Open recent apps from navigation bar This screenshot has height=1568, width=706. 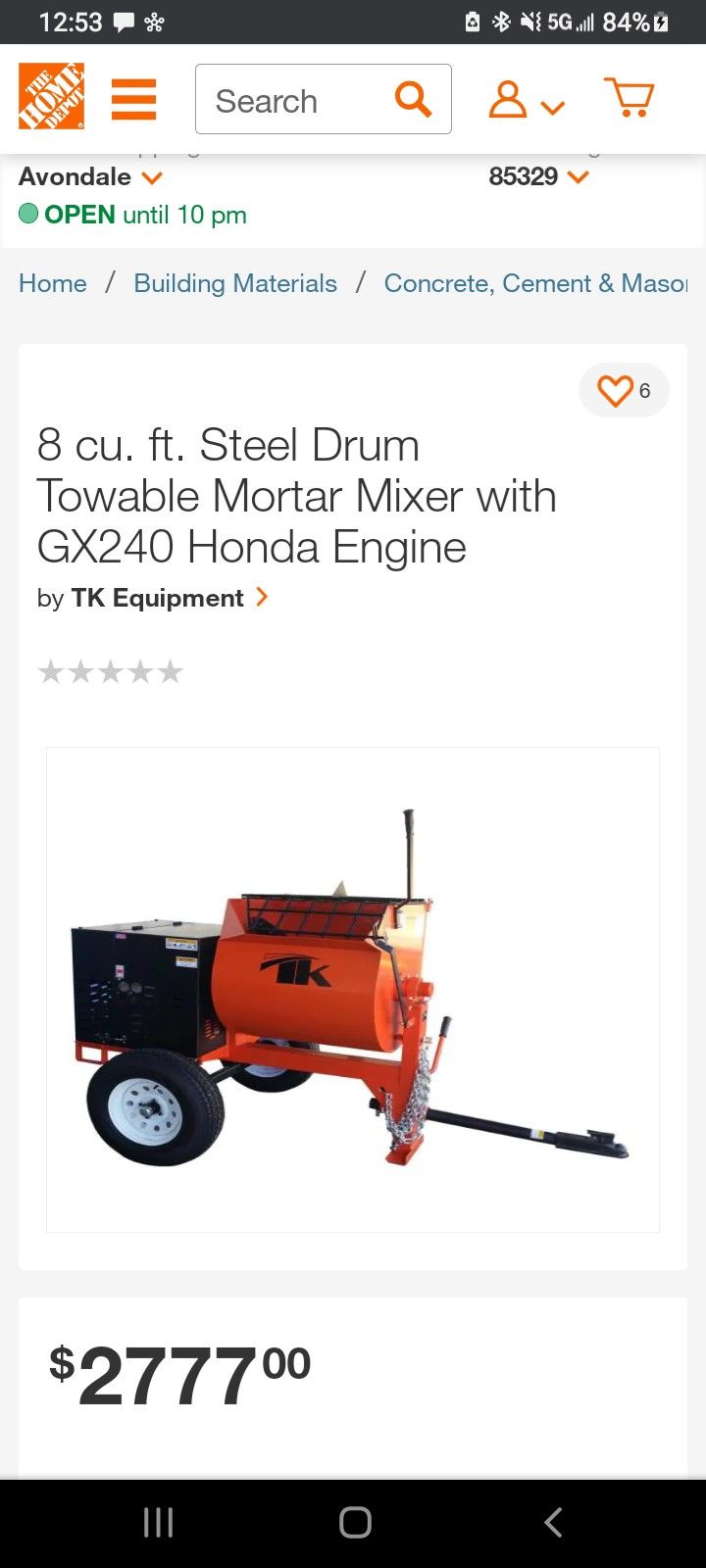coord(158,1522)
